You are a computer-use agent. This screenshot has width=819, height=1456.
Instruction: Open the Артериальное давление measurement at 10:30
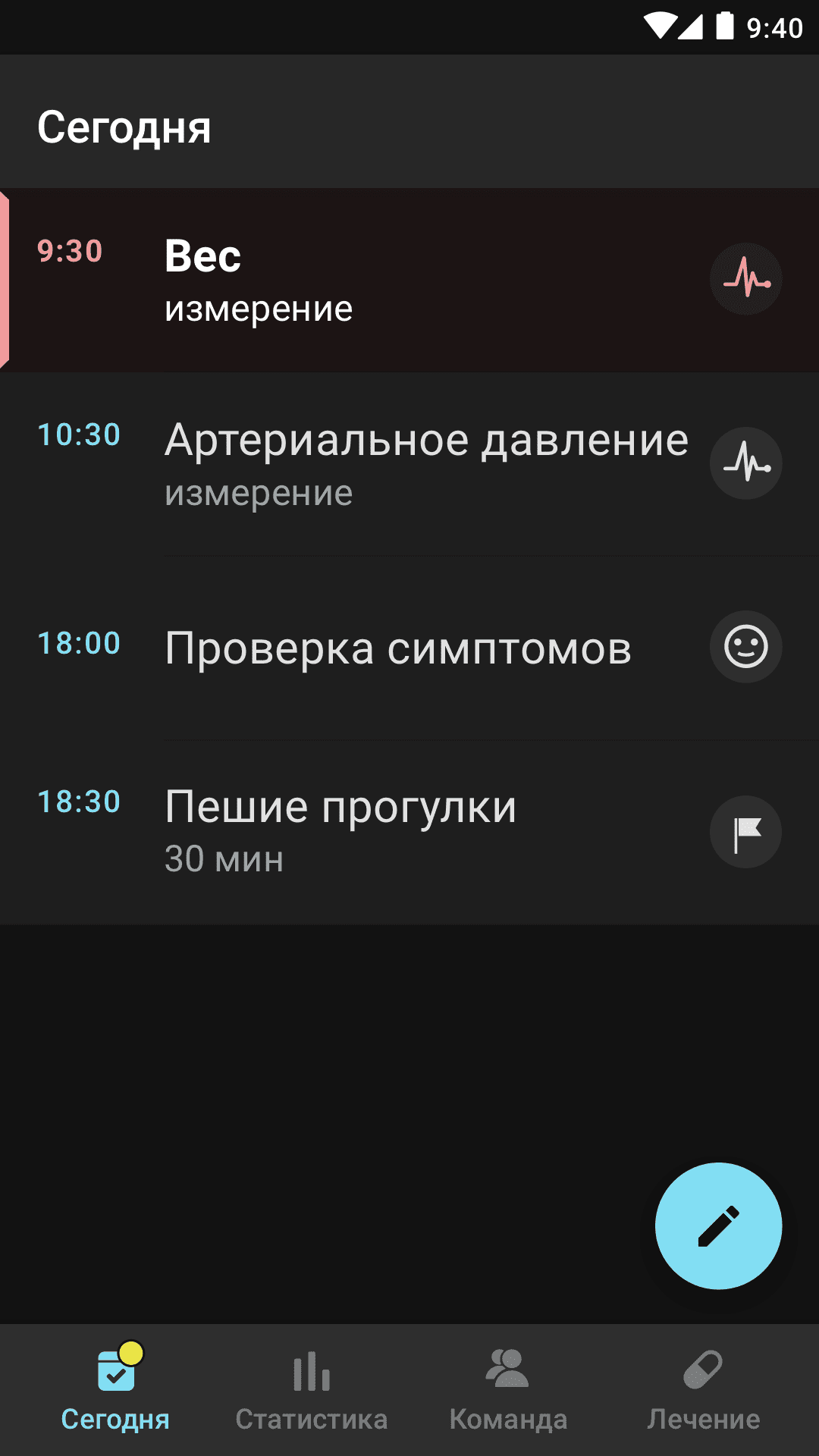tap(409, 463)
